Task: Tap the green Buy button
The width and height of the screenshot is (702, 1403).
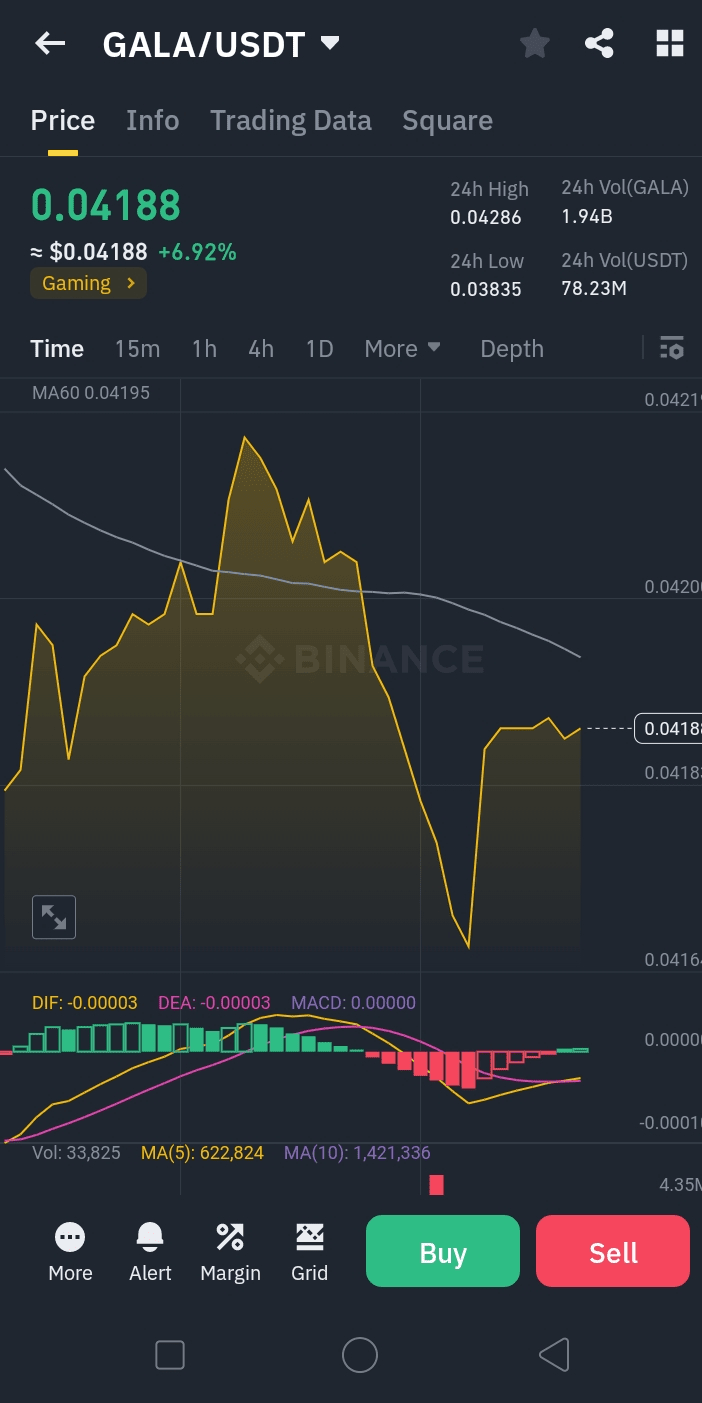Action: tap(443, 1251)
